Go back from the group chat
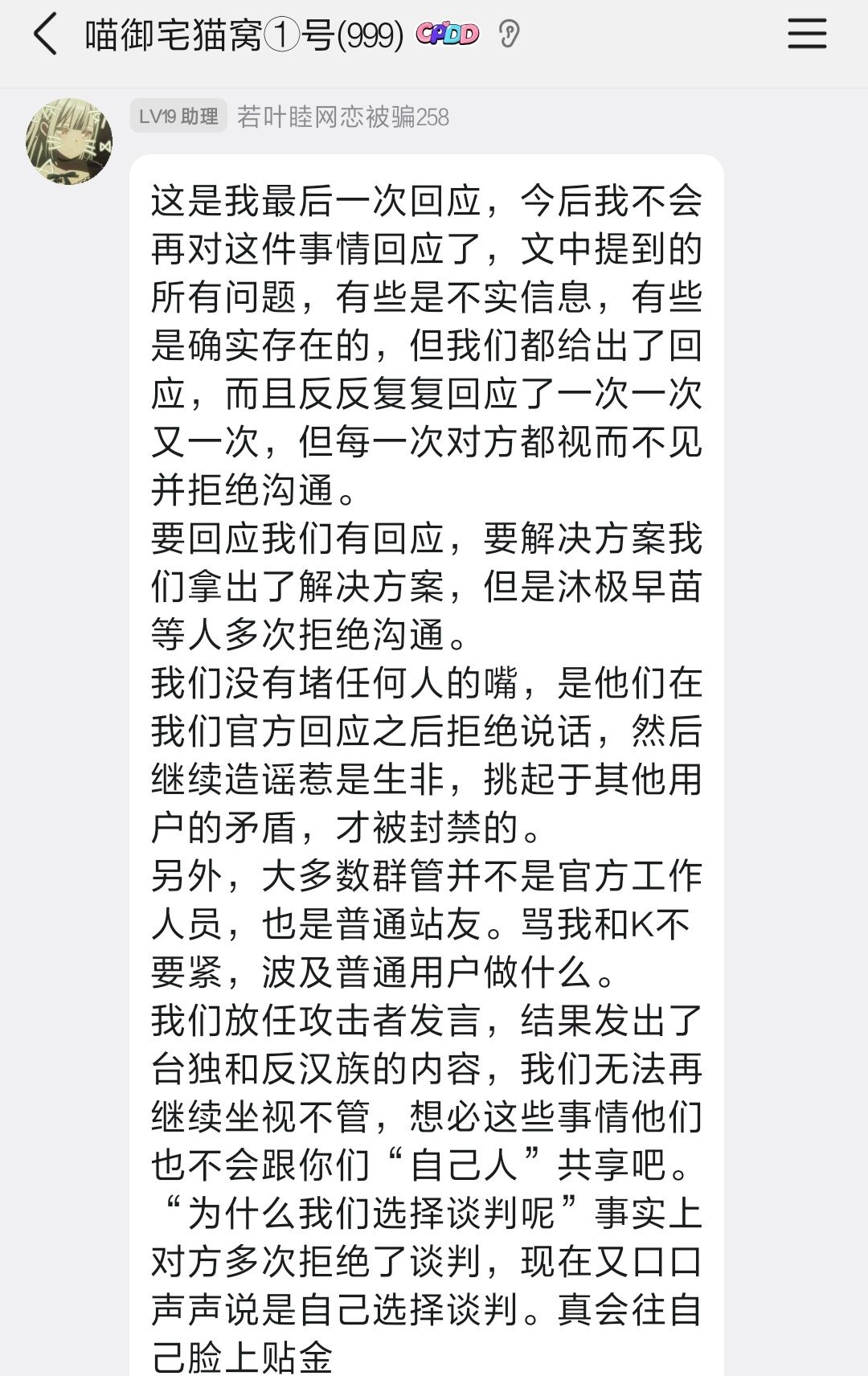 coord(46,35)
